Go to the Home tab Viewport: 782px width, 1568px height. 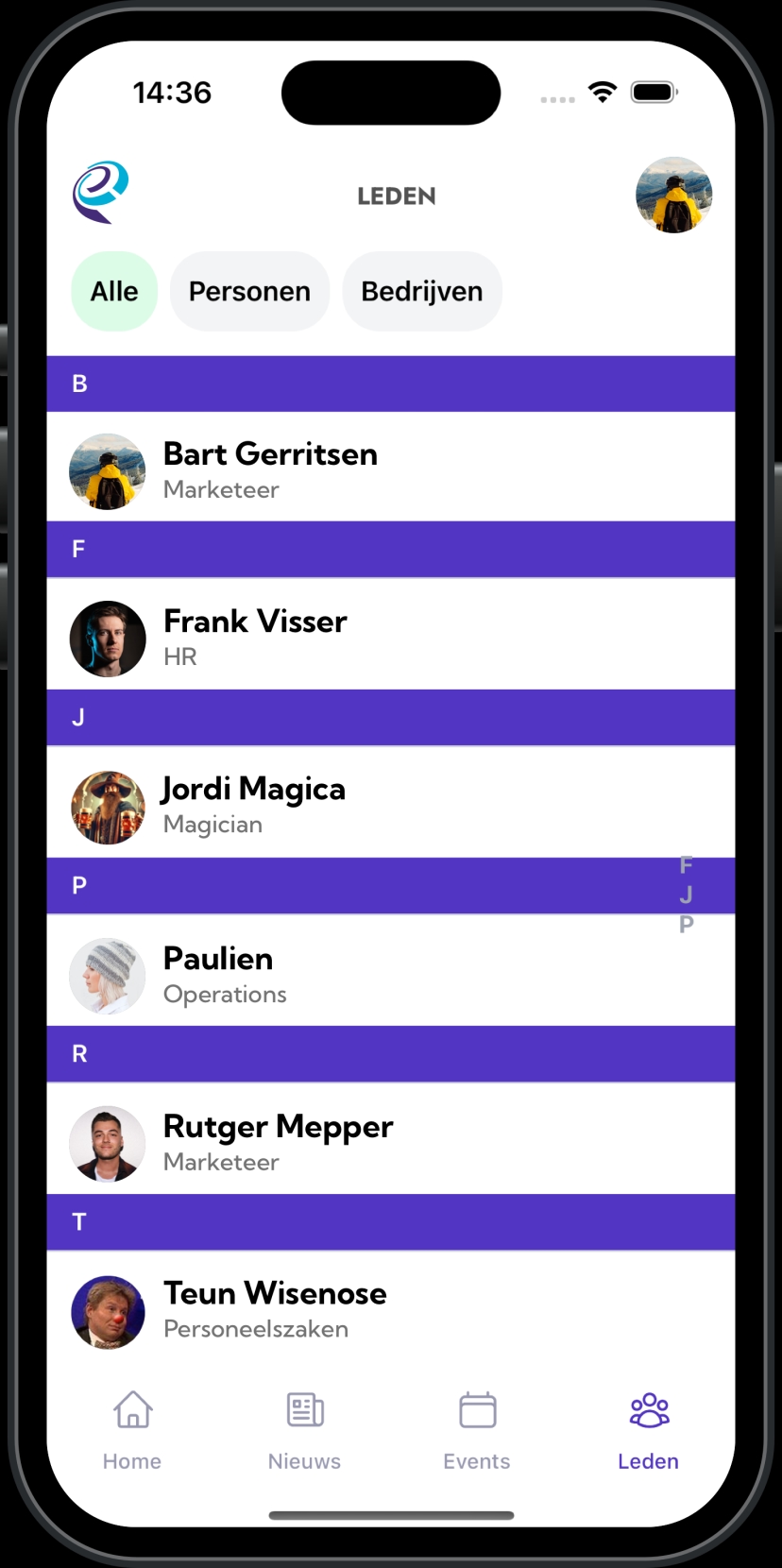tap(132, 1430)
